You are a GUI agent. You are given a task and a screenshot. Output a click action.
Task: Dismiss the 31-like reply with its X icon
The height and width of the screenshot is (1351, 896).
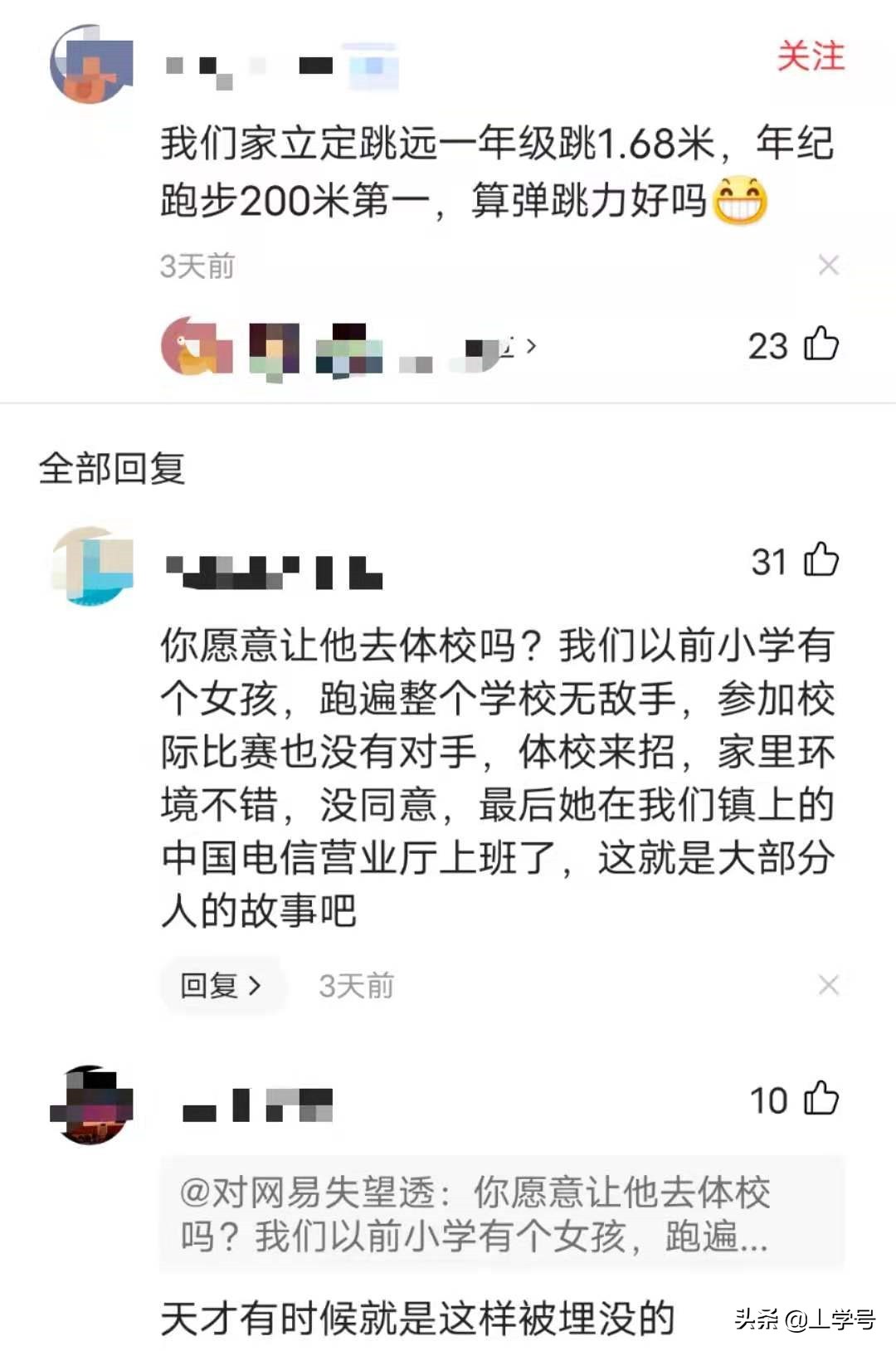(x=827, y=984)
